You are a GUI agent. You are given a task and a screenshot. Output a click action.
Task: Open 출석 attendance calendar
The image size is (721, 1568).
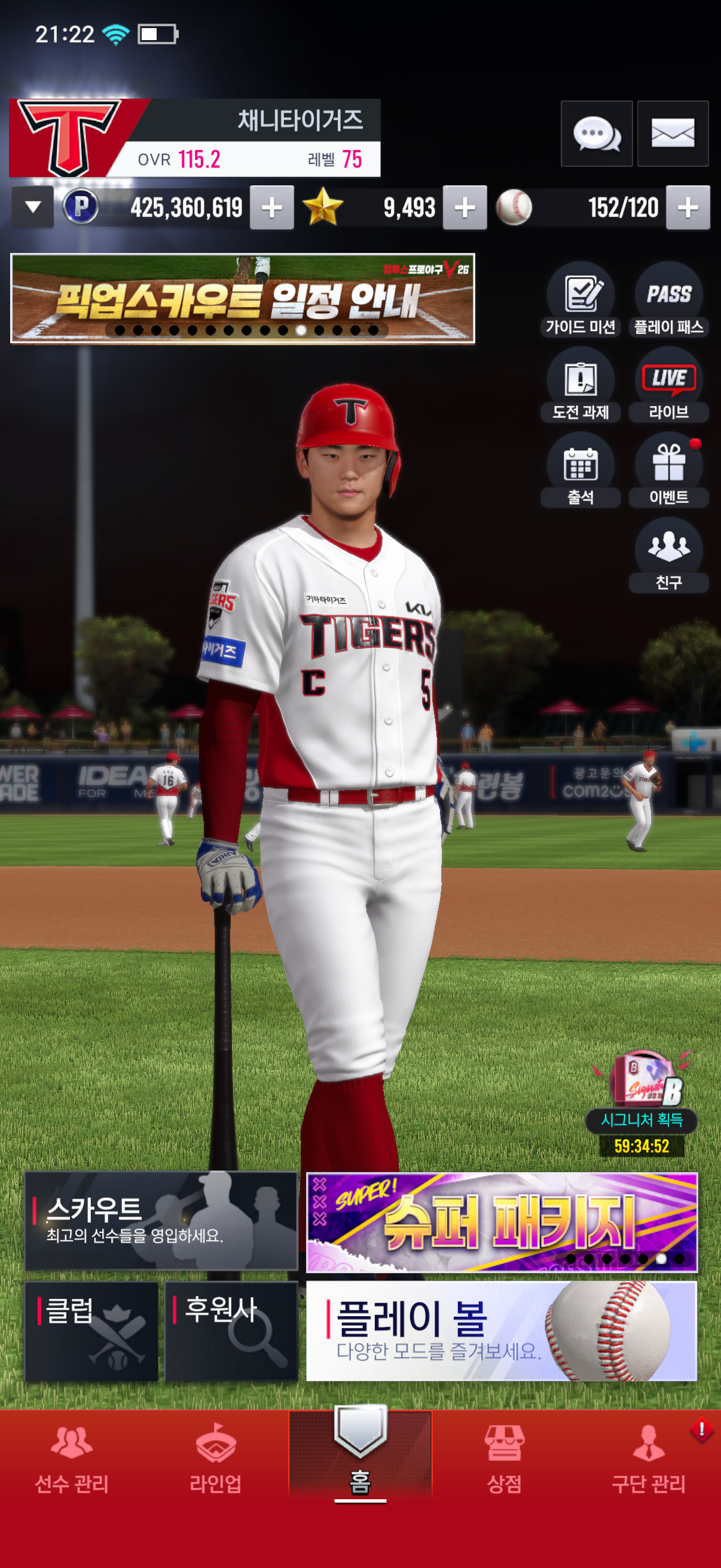[581, 470]
